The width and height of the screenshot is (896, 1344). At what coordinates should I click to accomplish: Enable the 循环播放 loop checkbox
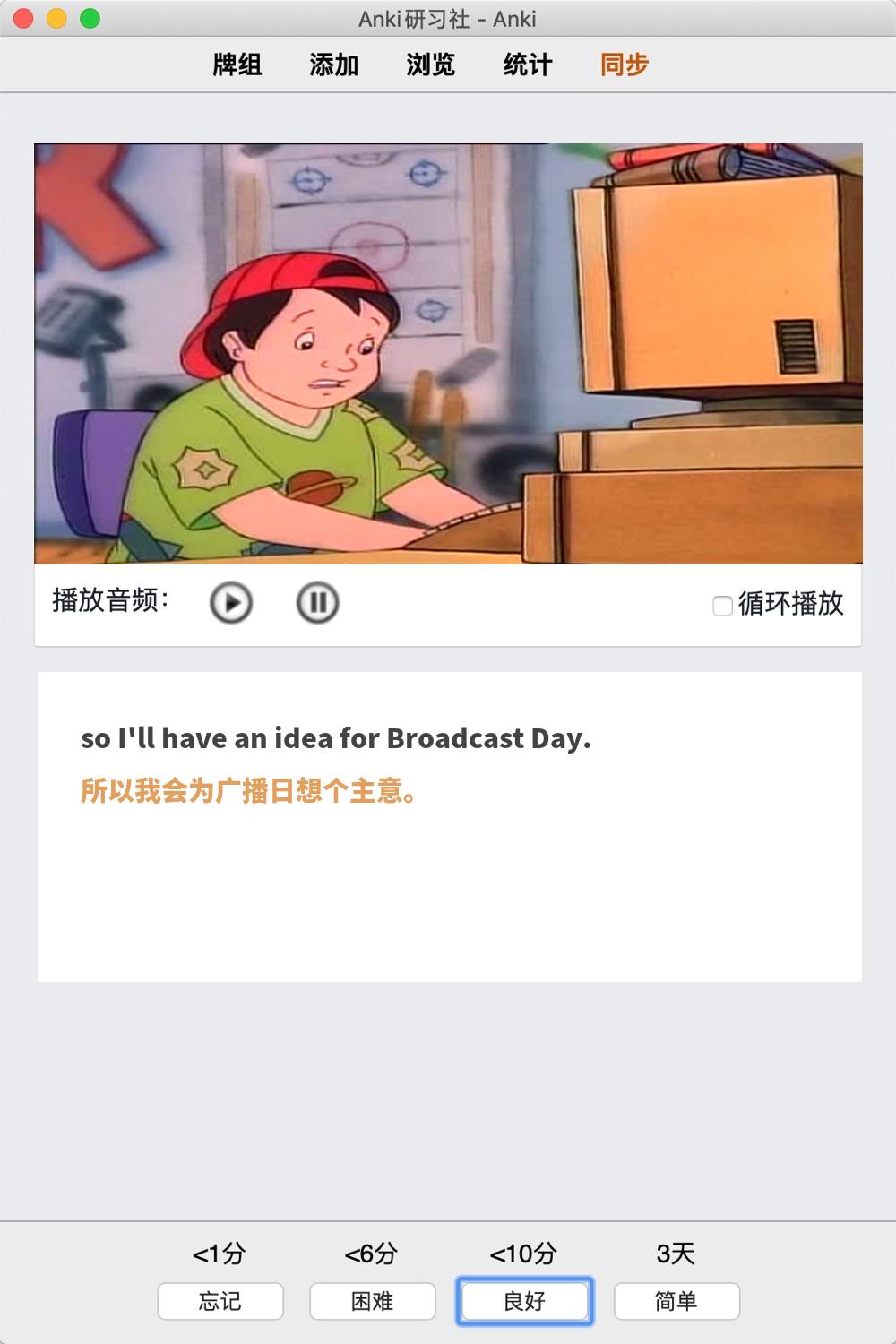(722, 606)
